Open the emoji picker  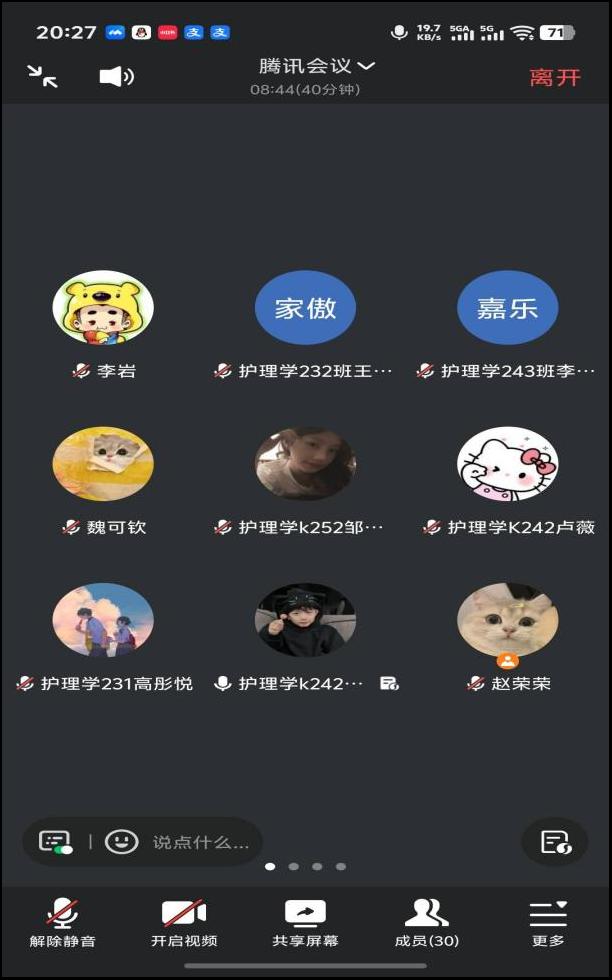[x=121, y=842]
